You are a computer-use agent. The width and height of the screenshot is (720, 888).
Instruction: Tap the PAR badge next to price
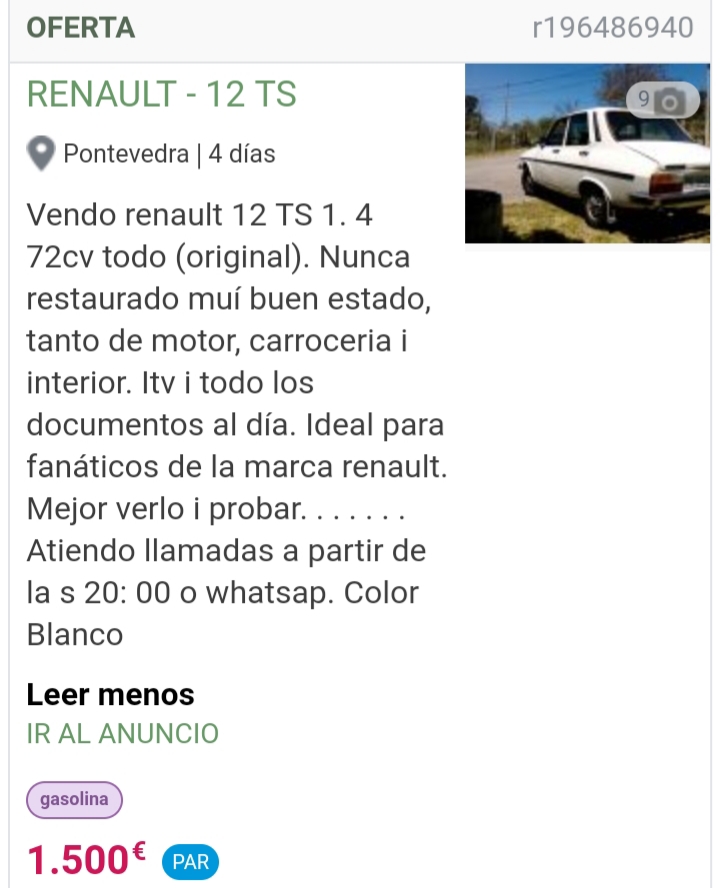190,860
